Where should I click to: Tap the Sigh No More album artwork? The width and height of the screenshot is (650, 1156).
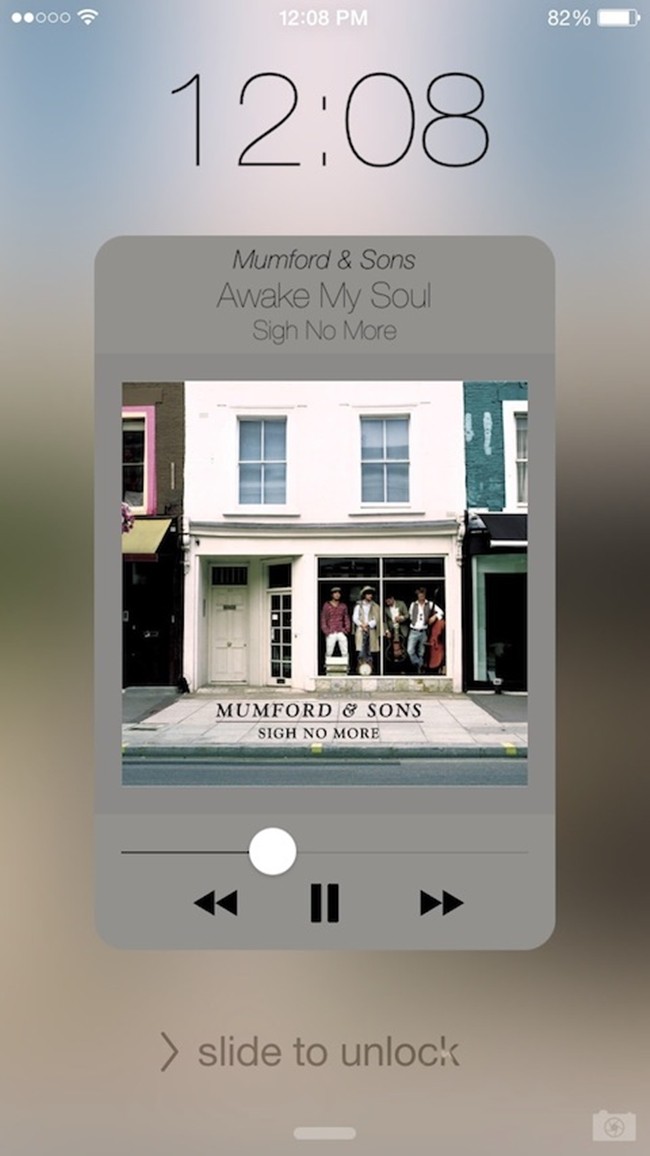tap(324, 583)
